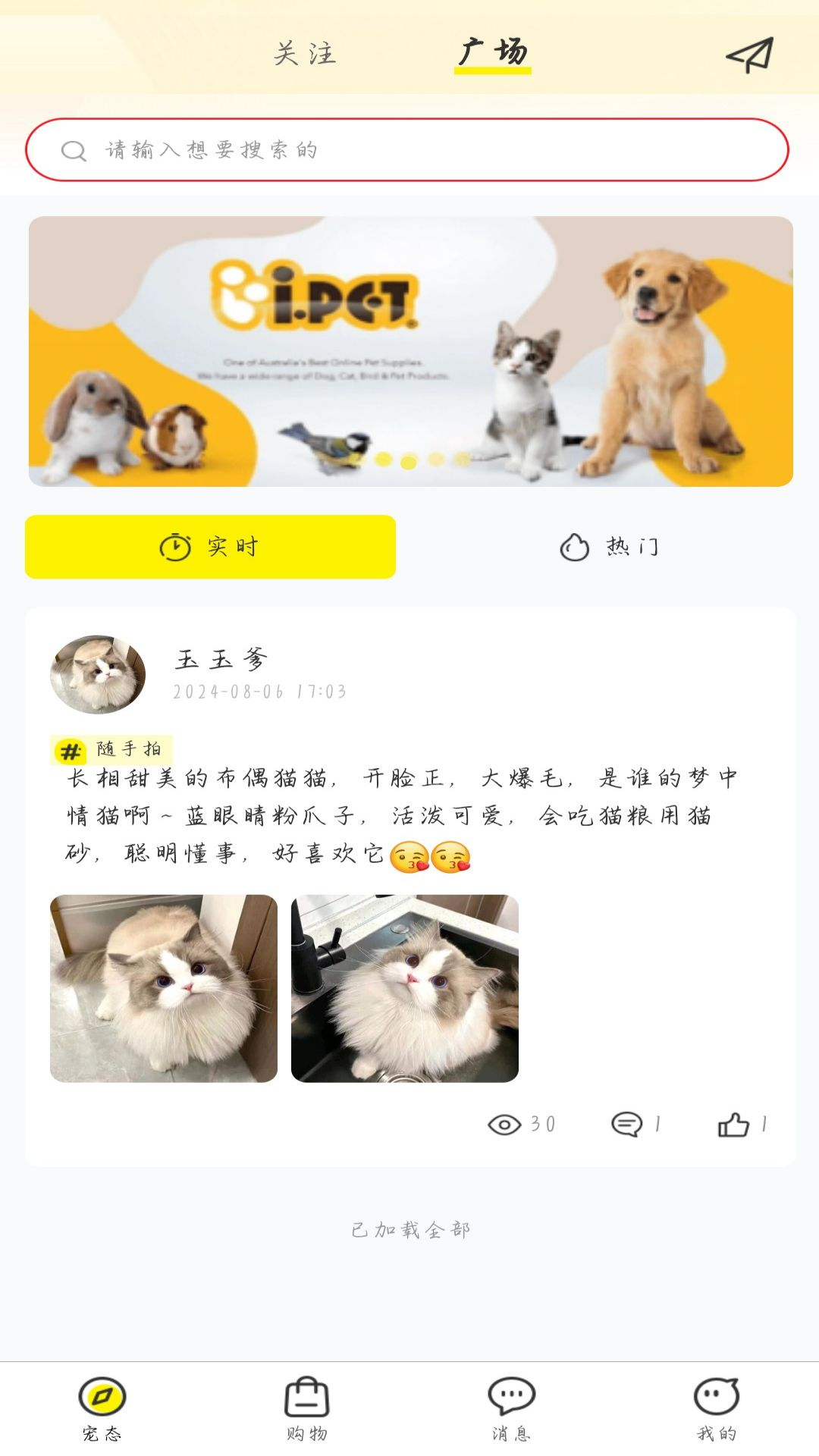Go to the 宠态 bottom tab
This screenshot has width=819, height=1456.
click(102, 1407)
